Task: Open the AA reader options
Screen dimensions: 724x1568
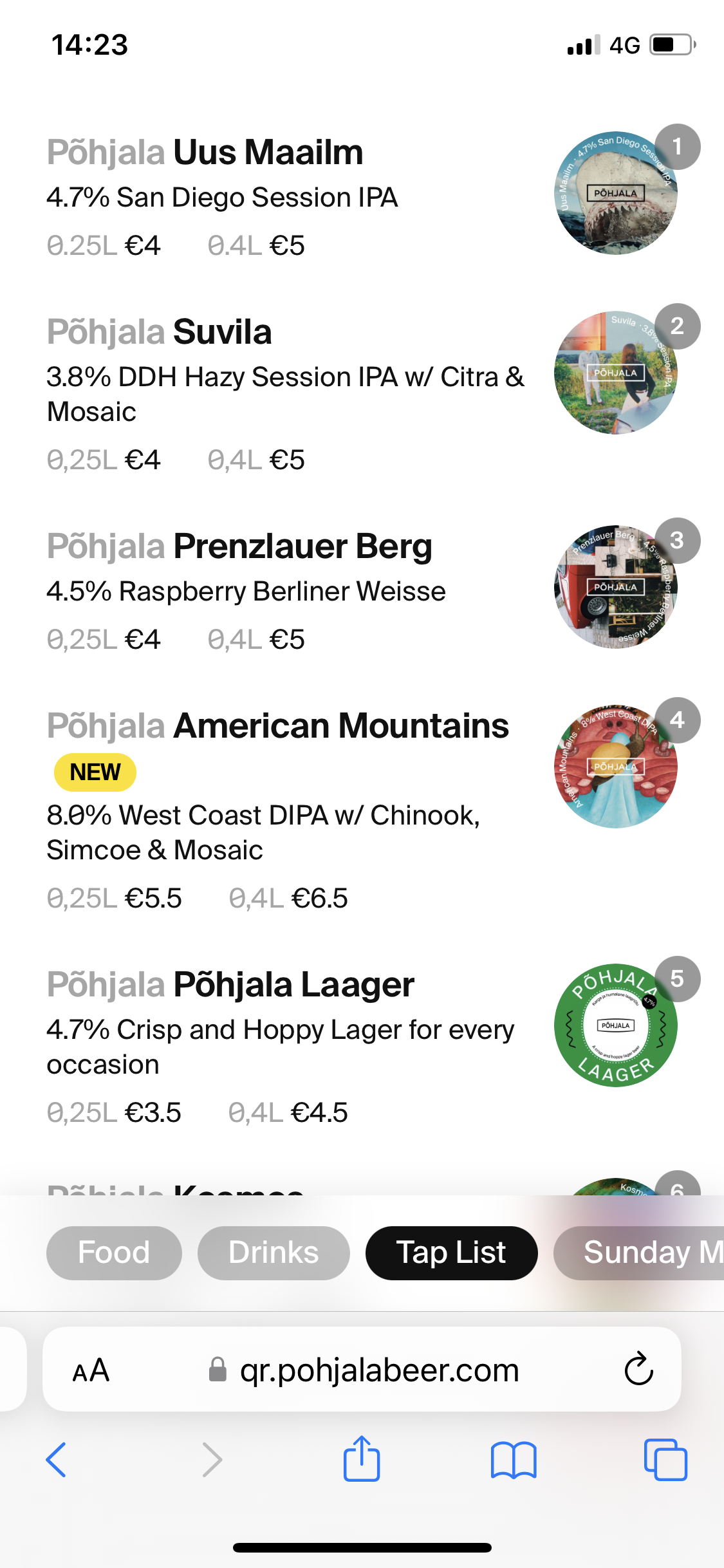Action: click(91, 1370)
